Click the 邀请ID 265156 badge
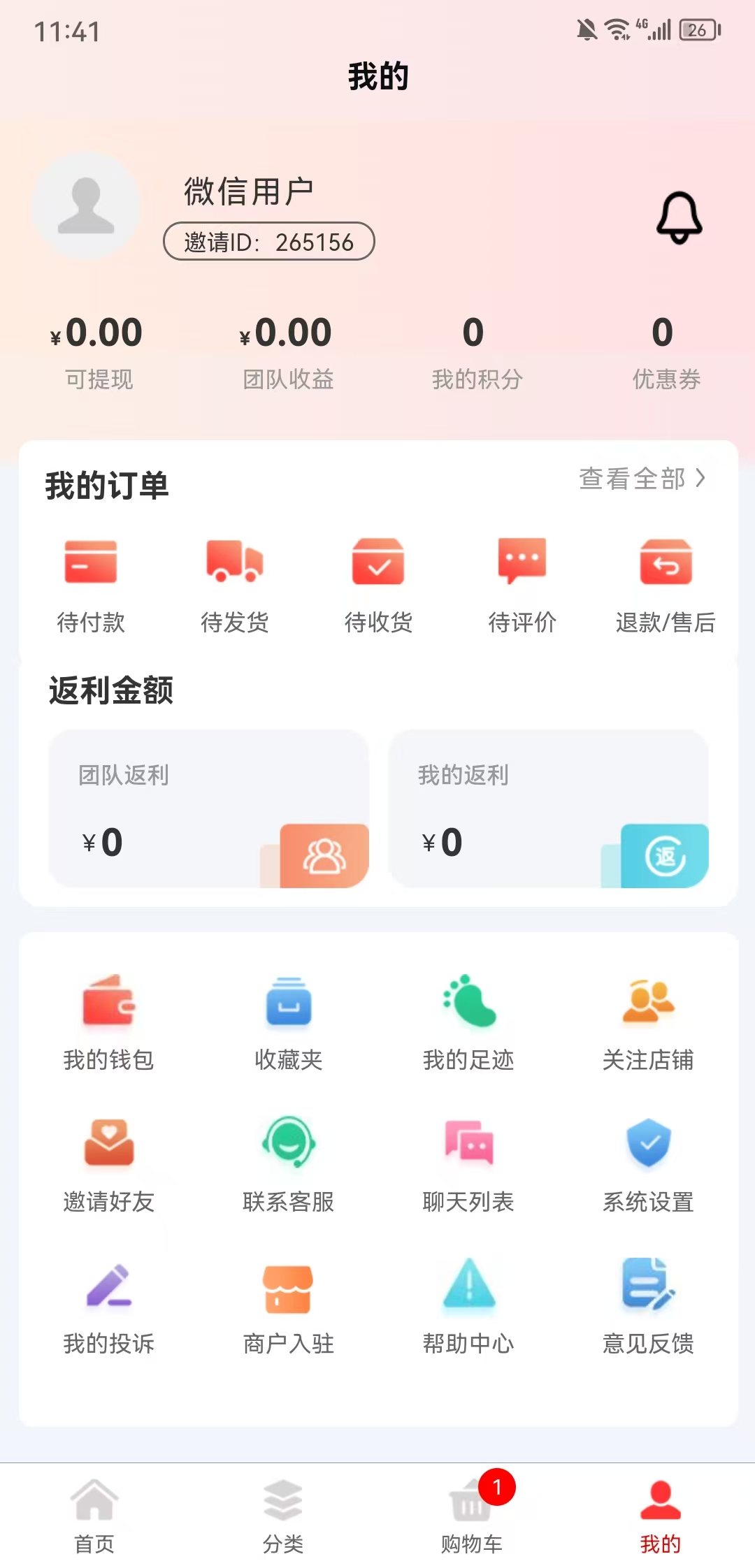 tap(270, 240)
